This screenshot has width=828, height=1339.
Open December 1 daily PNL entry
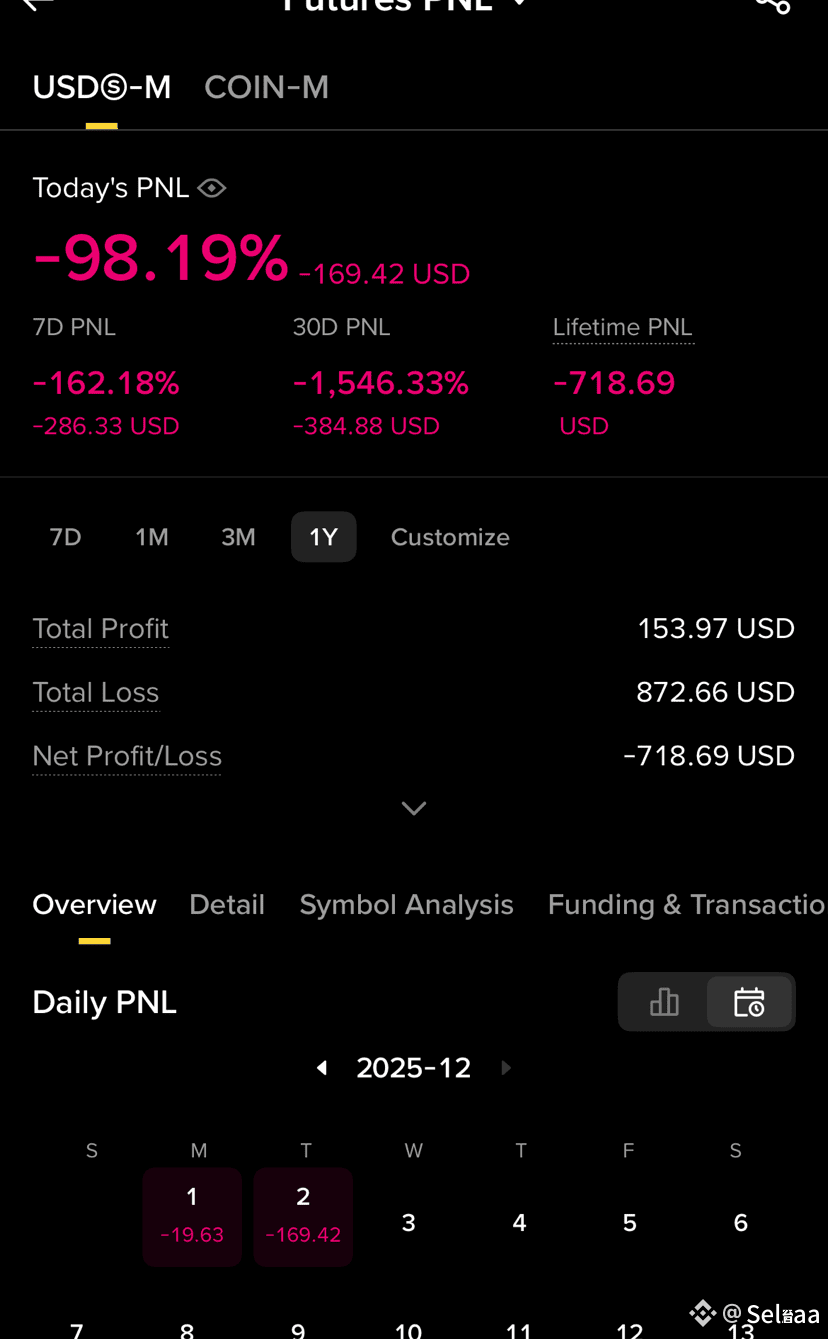pos(192,1217)
